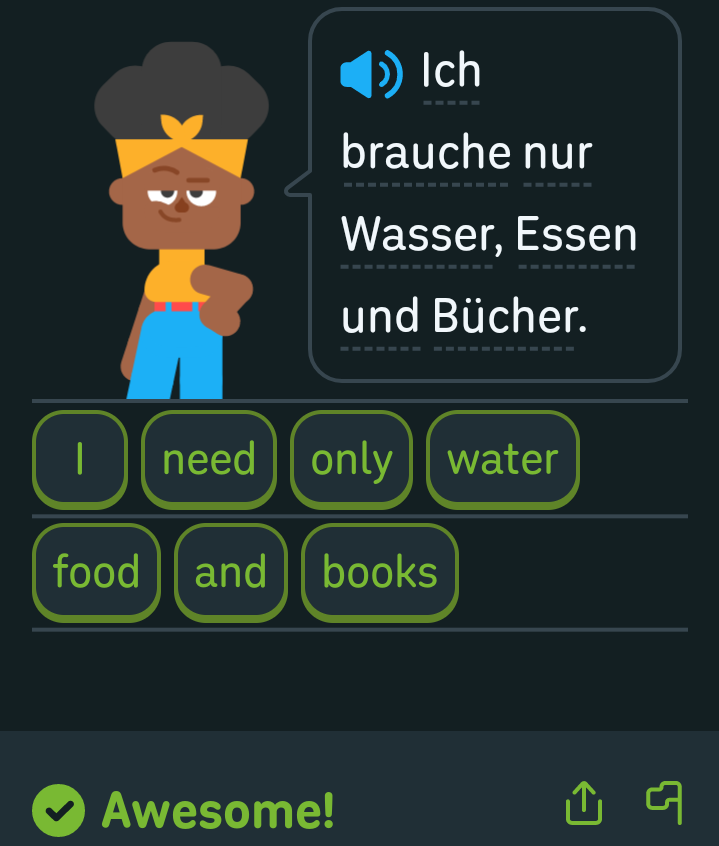Show hint for the word 'brauche'
Image resolution: width=719 pixels, height=846 pixels.
click(427, 154)
